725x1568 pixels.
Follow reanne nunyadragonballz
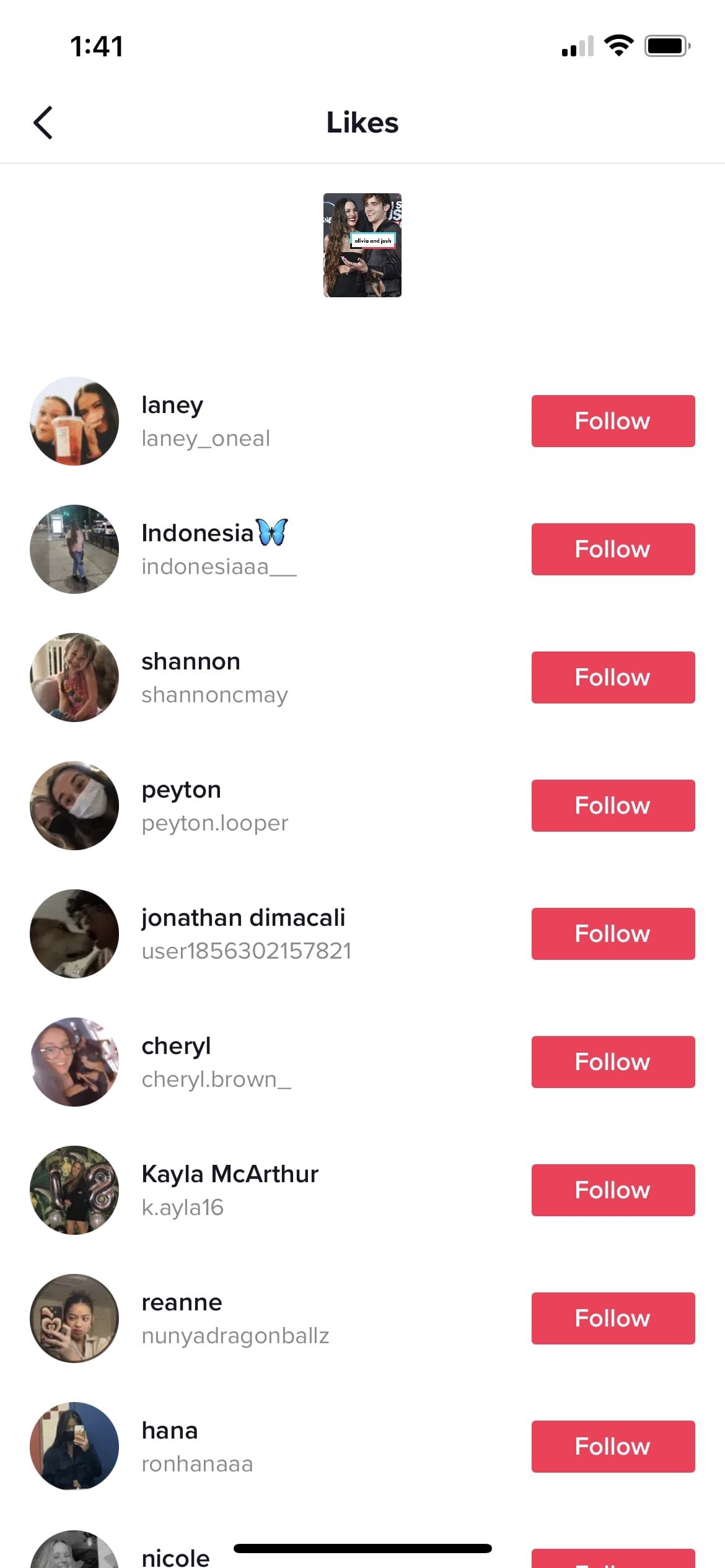[612, 1318]
